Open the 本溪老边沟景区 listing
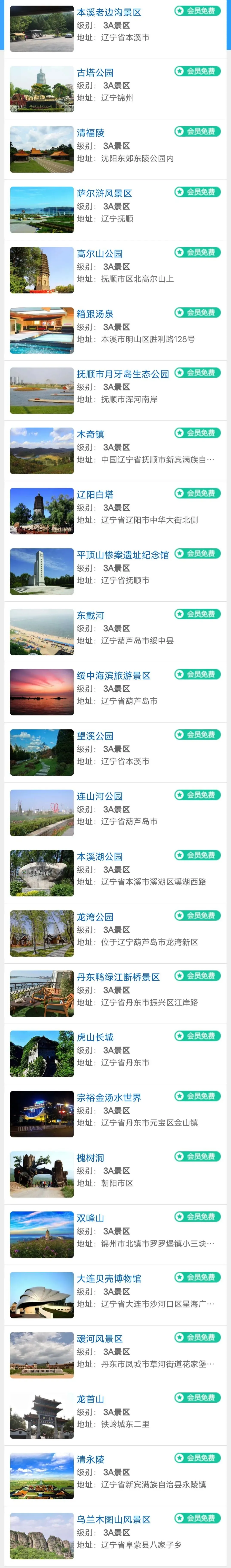The image size is (231, 1568). 109,12
